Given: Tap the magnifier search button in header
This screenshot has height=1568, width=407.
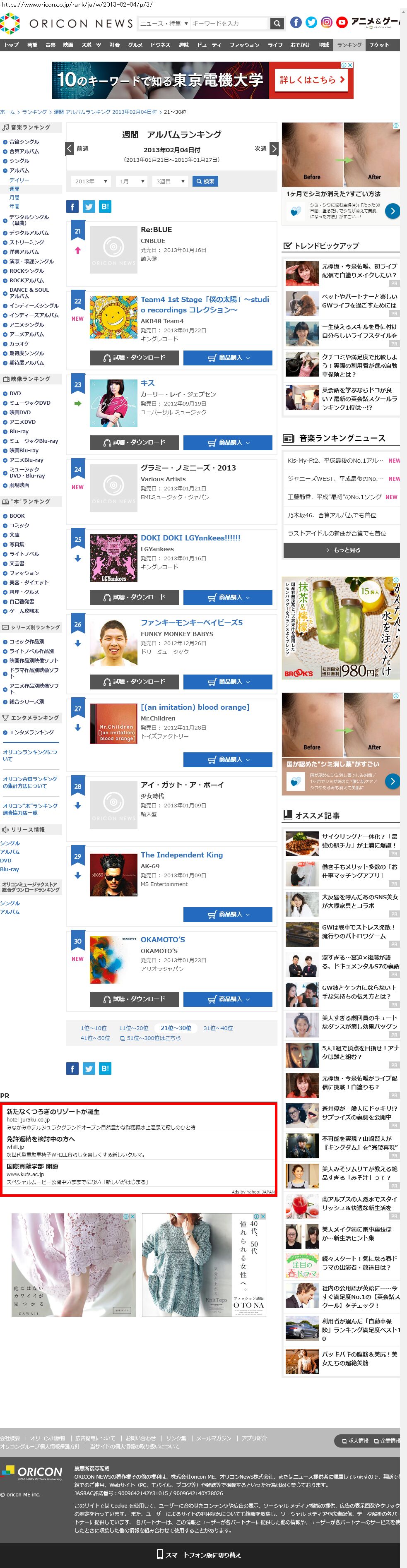Looking at the screenshot, I should (x=277, y=23).
